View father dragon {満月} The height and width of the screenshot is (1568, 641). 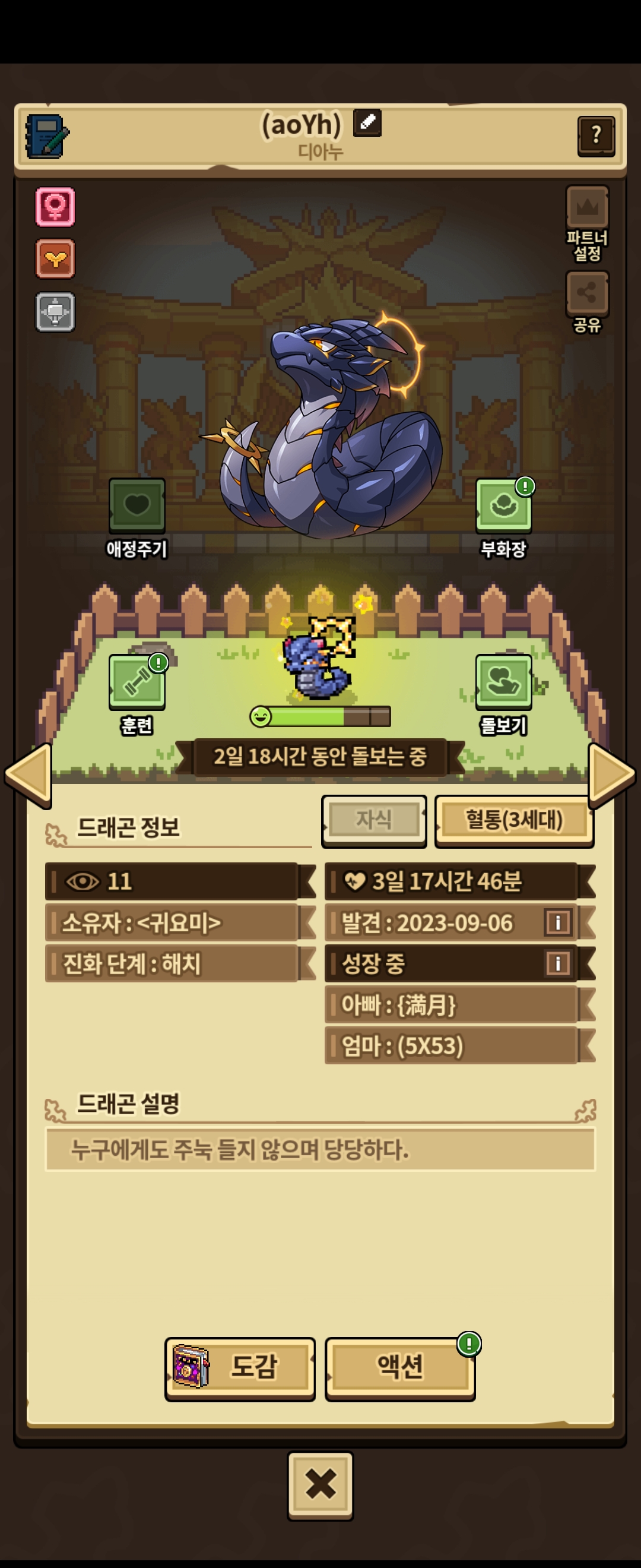click(451, 1004)
